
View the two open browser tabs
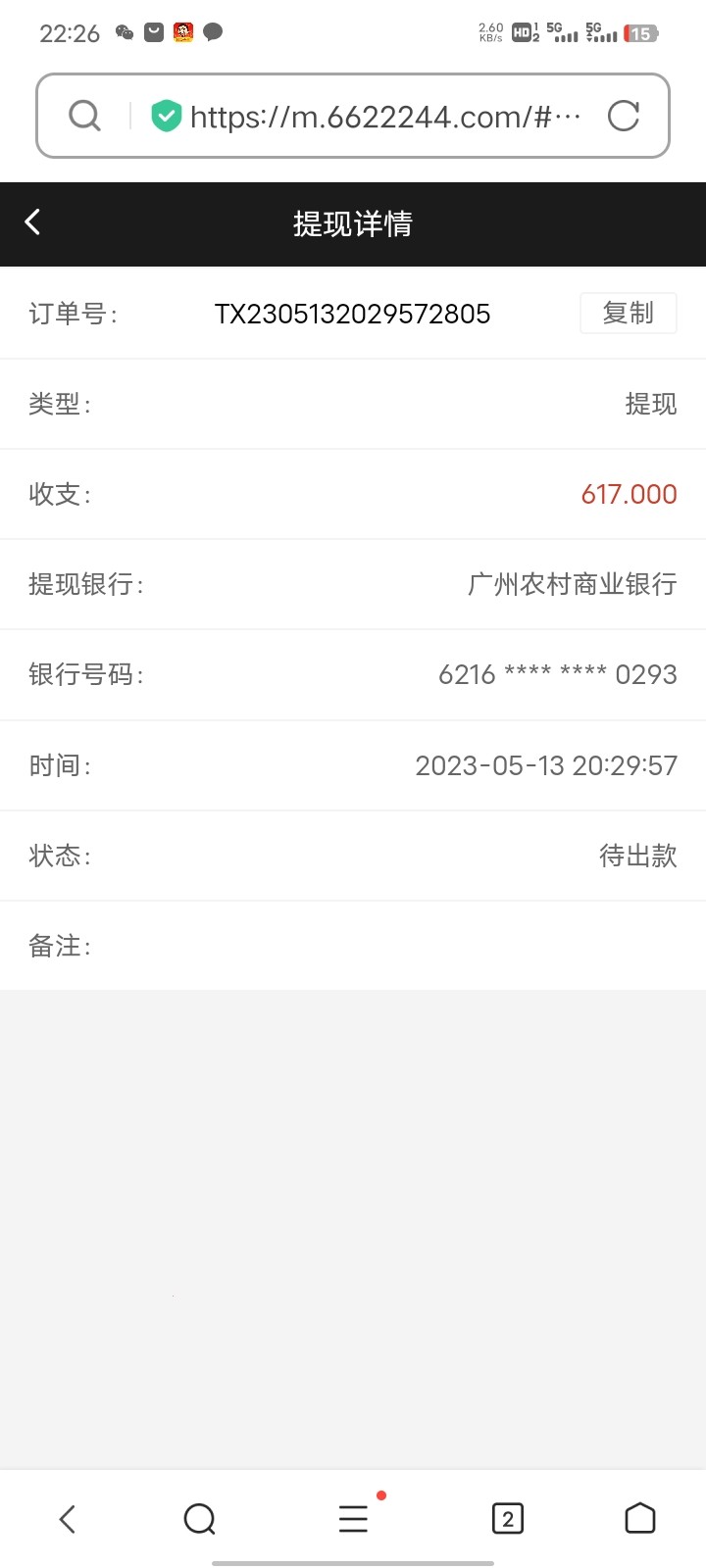pos(507,1519)
